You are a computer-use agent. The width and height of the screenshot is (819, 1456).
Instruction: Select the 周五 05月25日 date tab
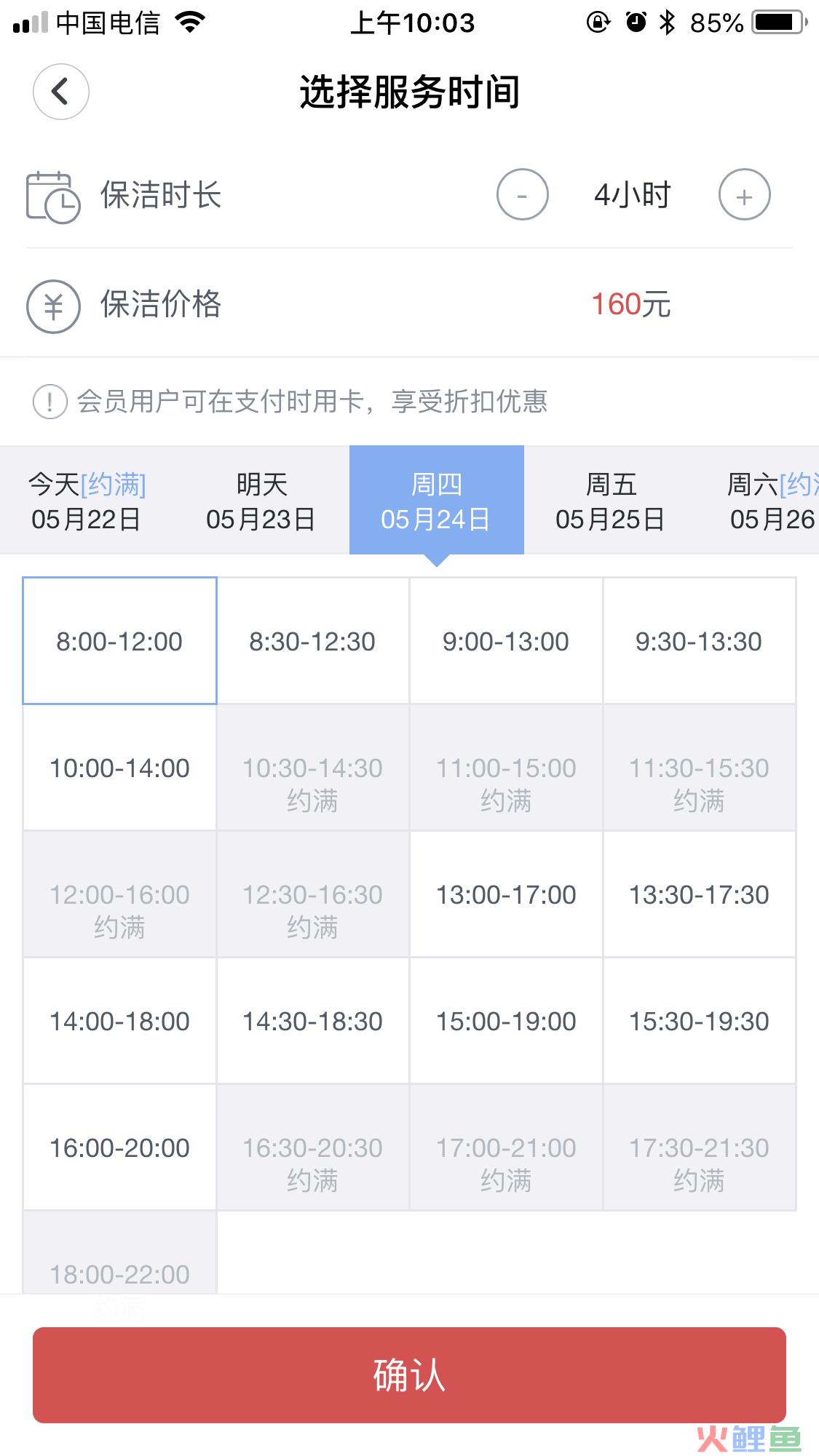pos(612,501)
